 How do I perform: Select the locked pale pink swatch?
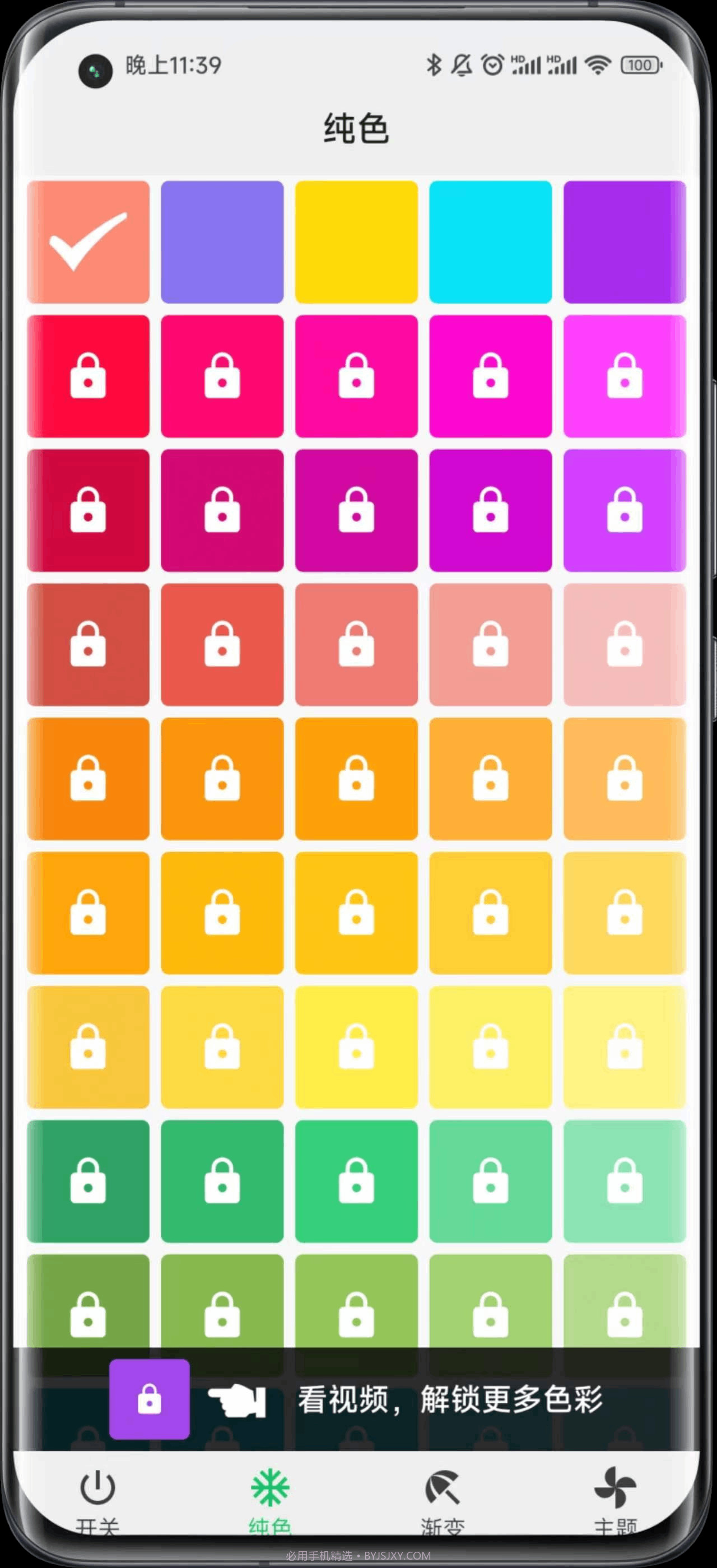[625, 645]
